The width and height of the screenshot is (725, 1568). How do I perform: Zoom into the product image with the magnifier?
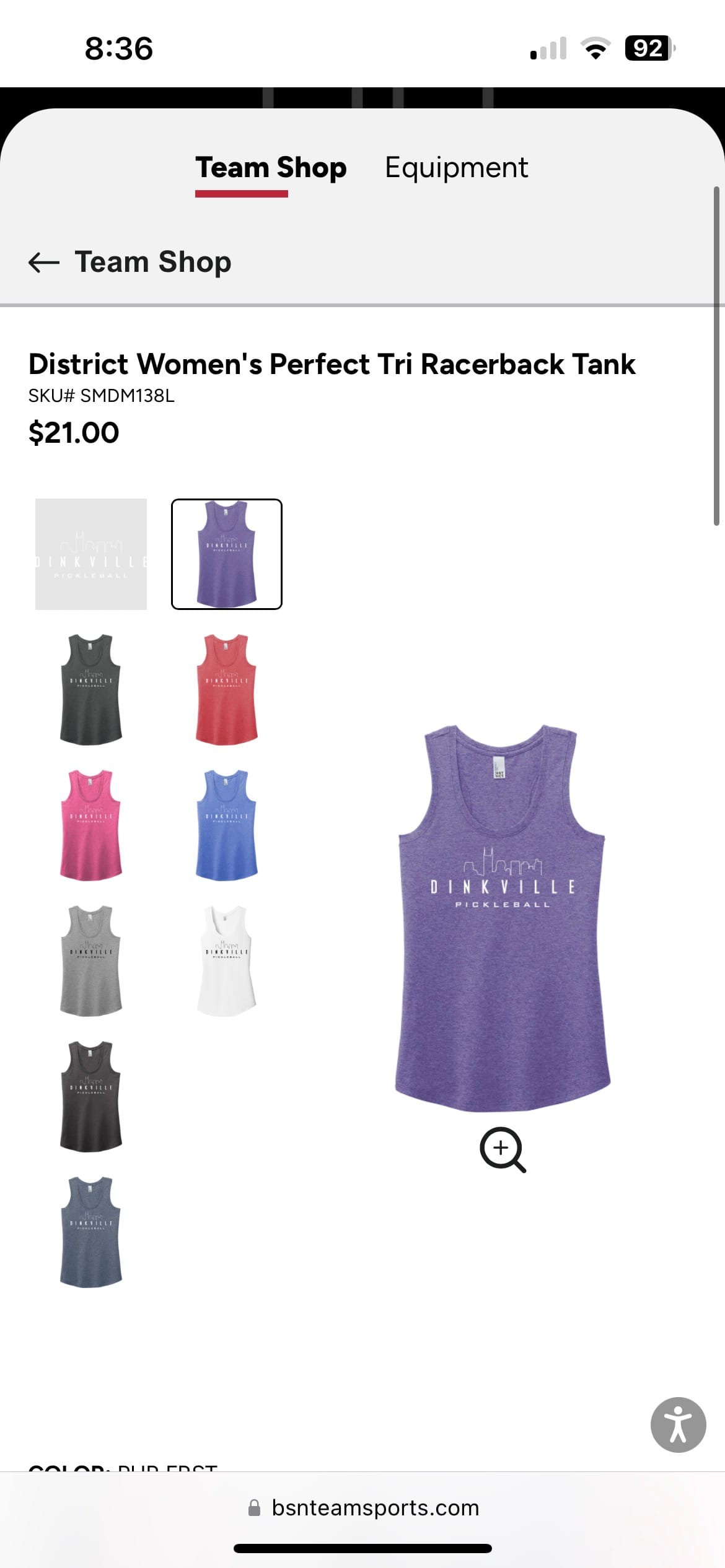503,1149
